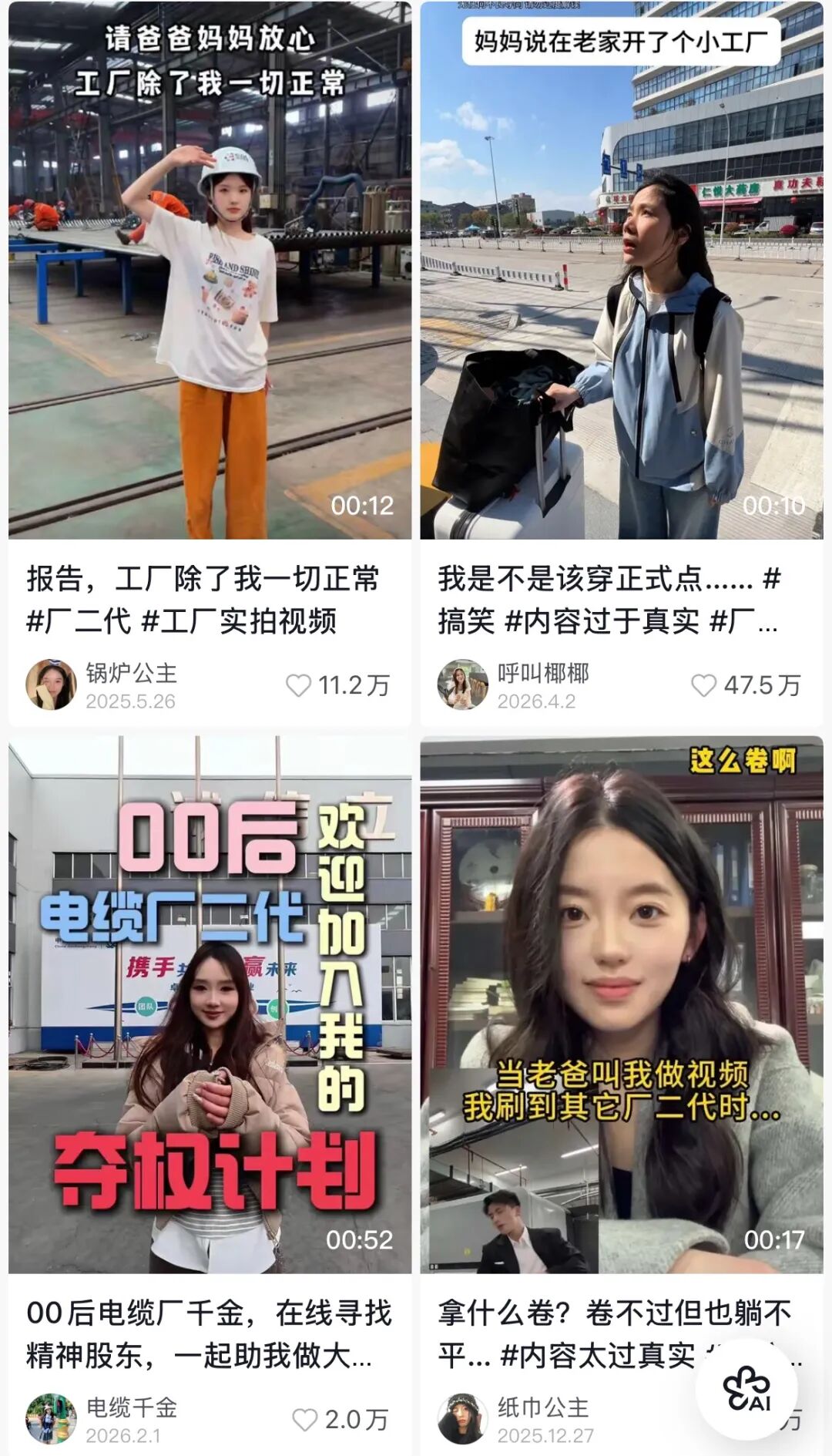Open post titled 00后电缆厂千金，在线寻找

coord(210,1334)
